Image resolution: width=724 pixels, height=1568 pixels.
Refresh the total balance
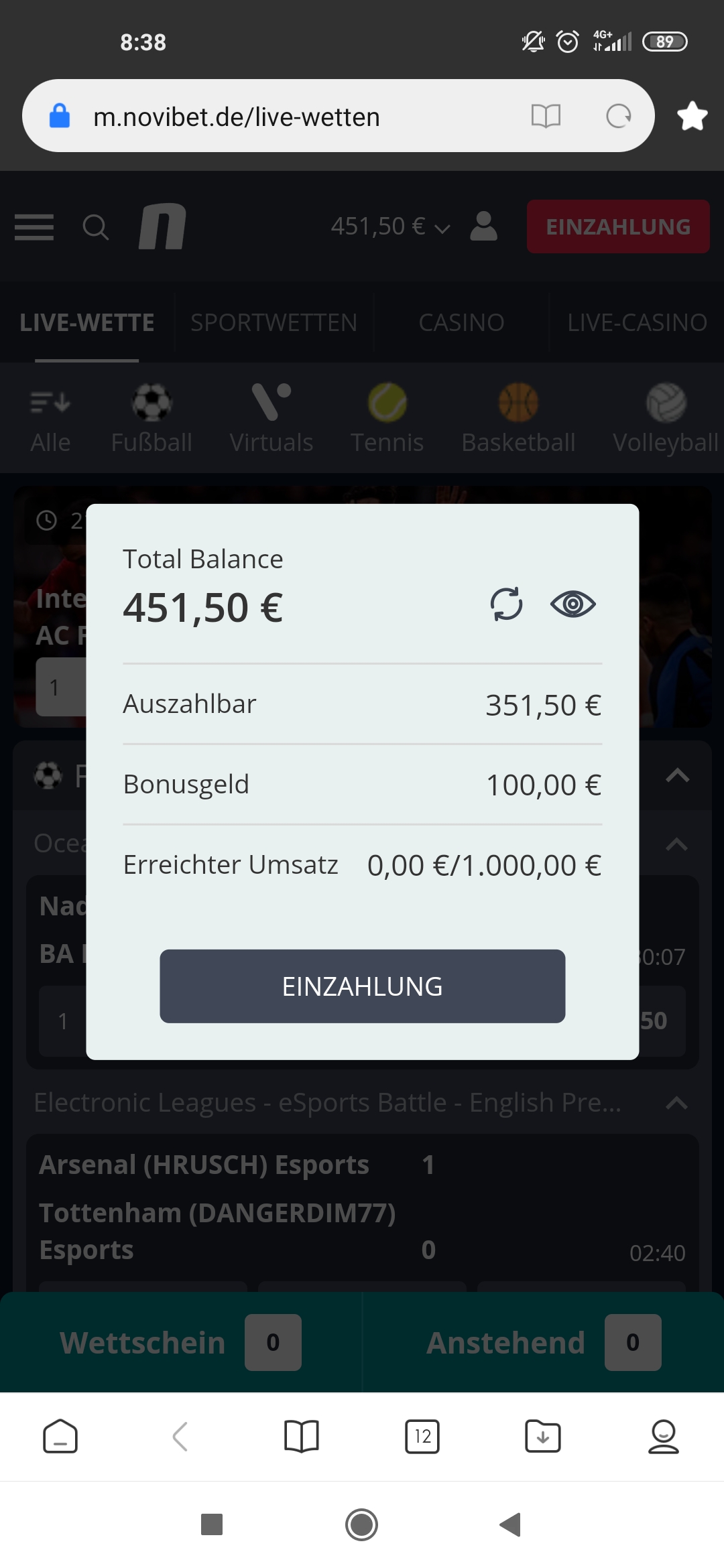[506, 604]
